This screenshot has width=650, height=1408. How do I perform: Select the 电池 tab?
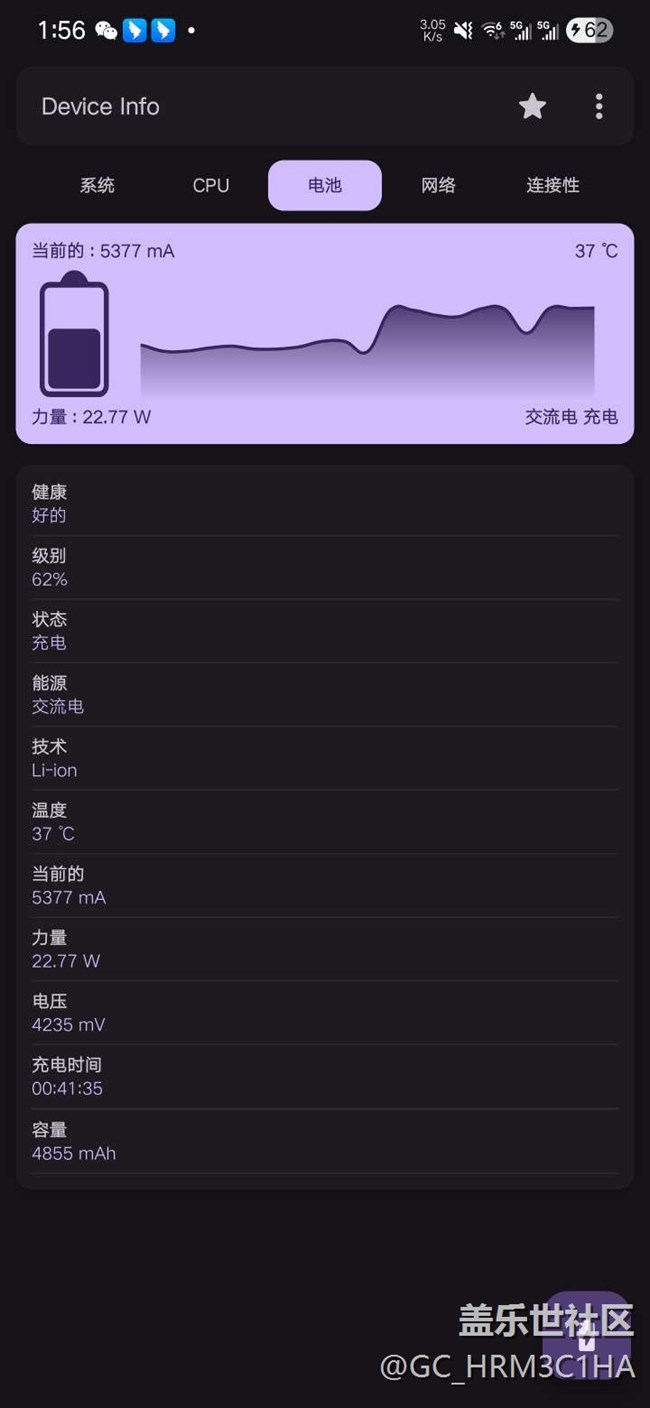[x=325, y=185]
